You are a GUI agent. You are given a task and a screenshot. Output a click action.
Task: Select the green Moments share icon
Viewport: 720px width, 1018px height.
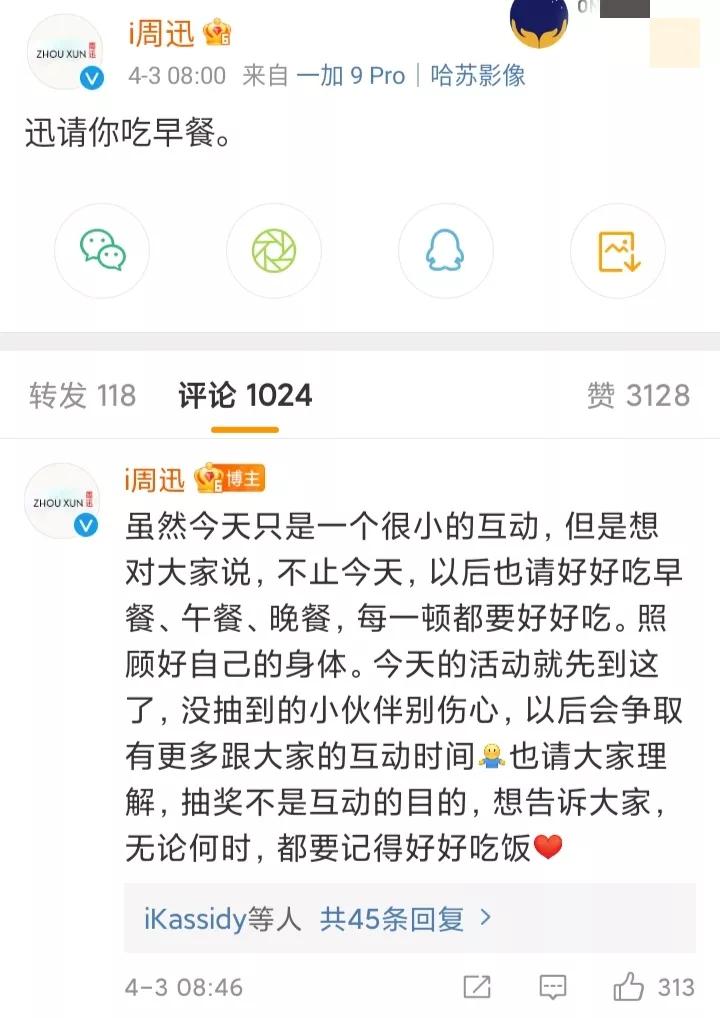click(272, 251)
